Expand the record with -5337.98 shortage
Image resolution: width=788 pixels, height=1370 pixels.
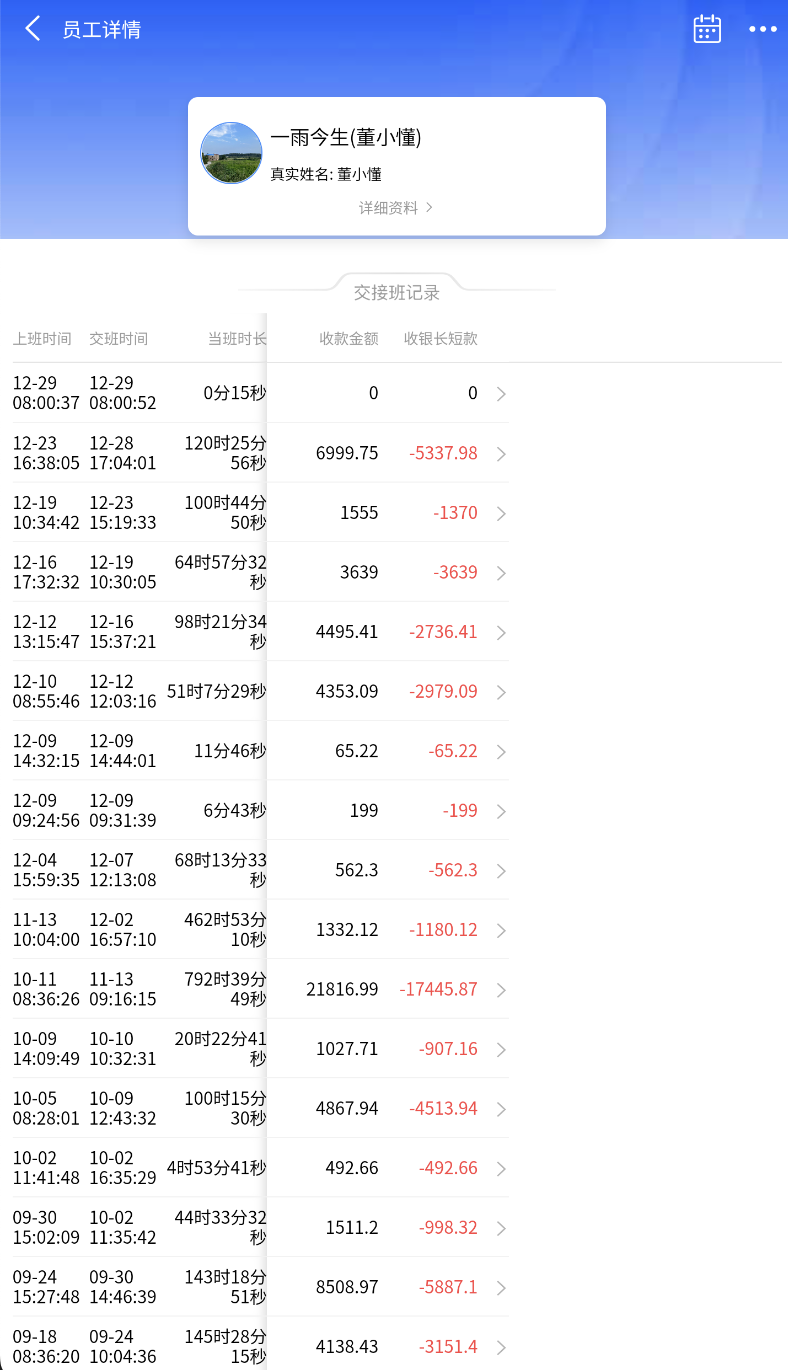click(x=500, y=452)
